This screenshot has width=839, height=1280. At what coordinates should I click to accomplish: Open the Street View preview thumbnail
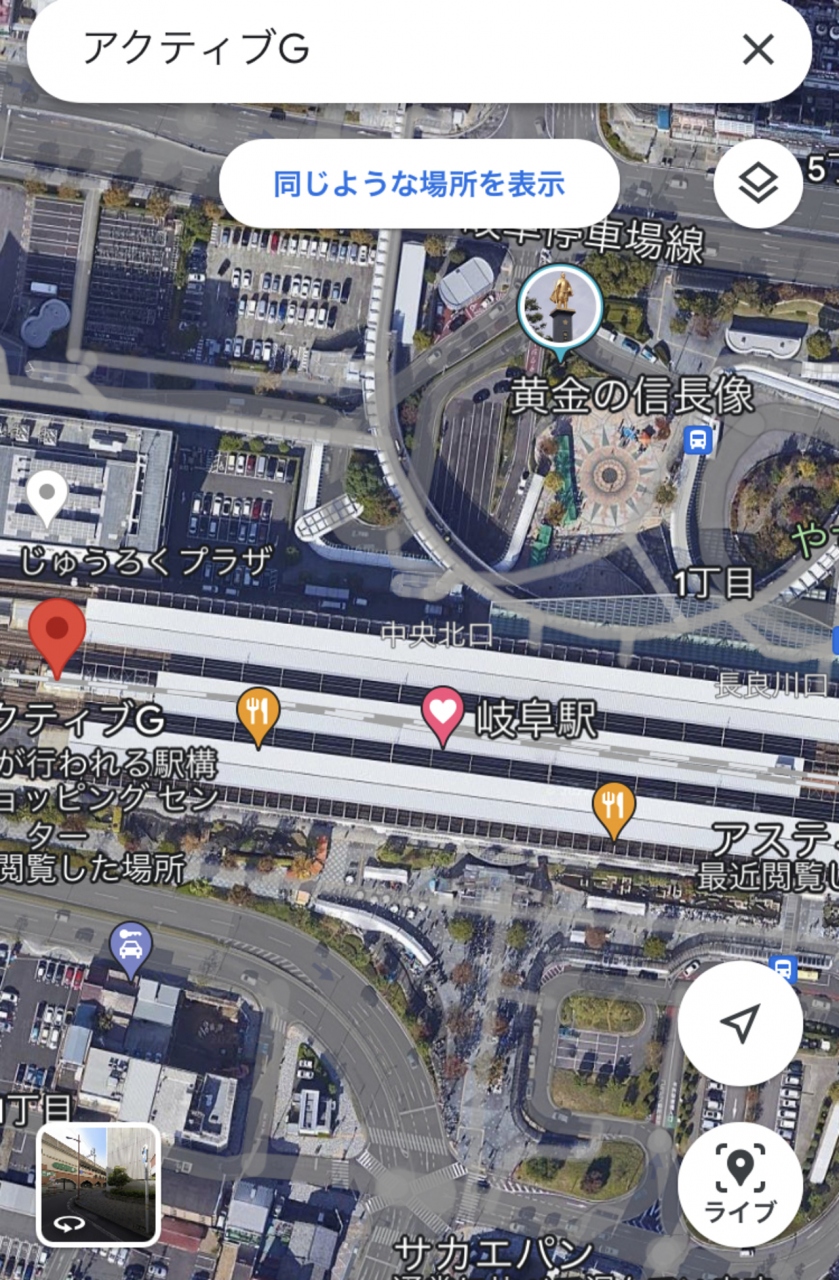coord(99,1184)
